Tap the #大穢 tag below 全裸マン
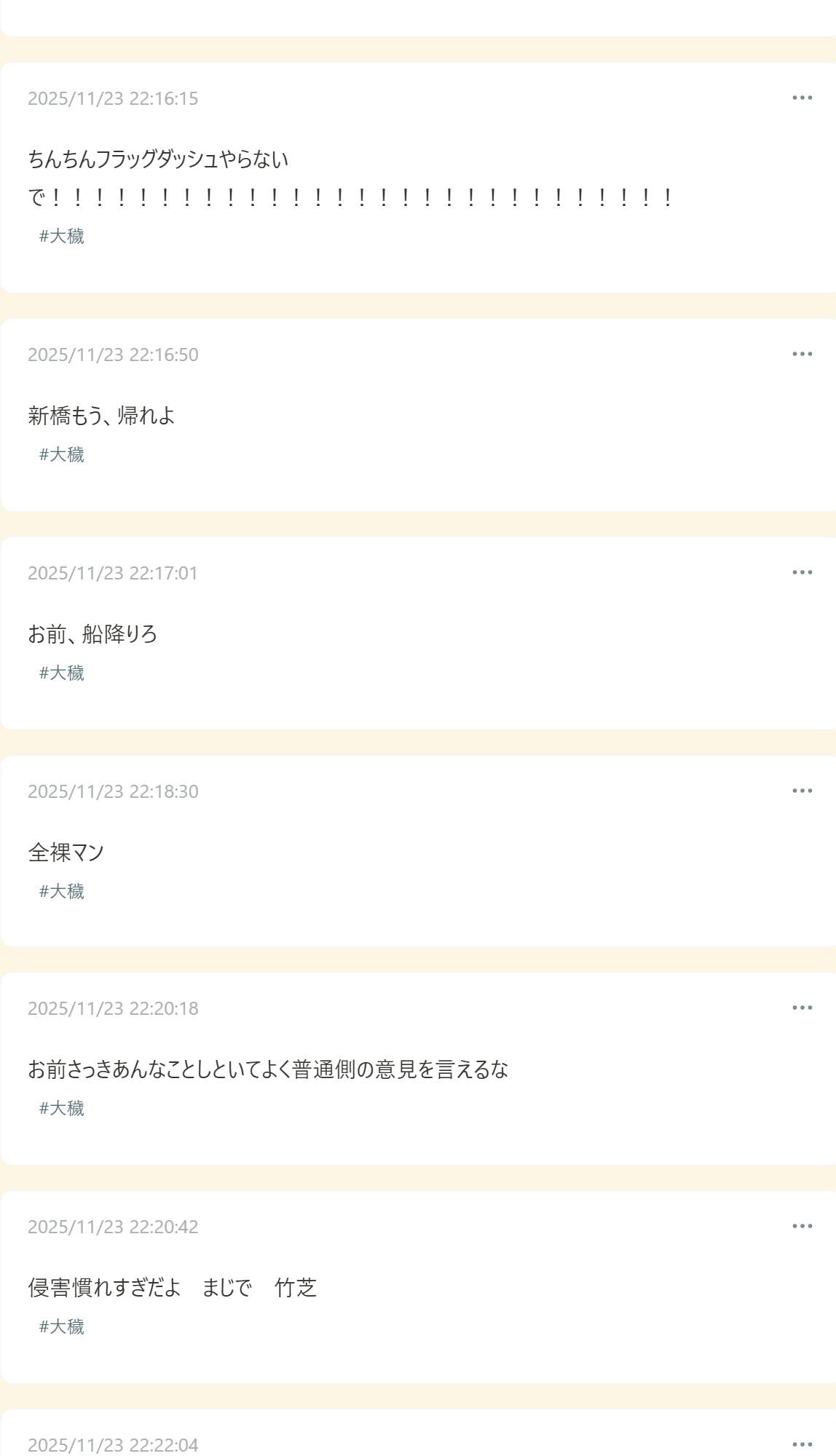836x1456 pixels. (62, 891)
